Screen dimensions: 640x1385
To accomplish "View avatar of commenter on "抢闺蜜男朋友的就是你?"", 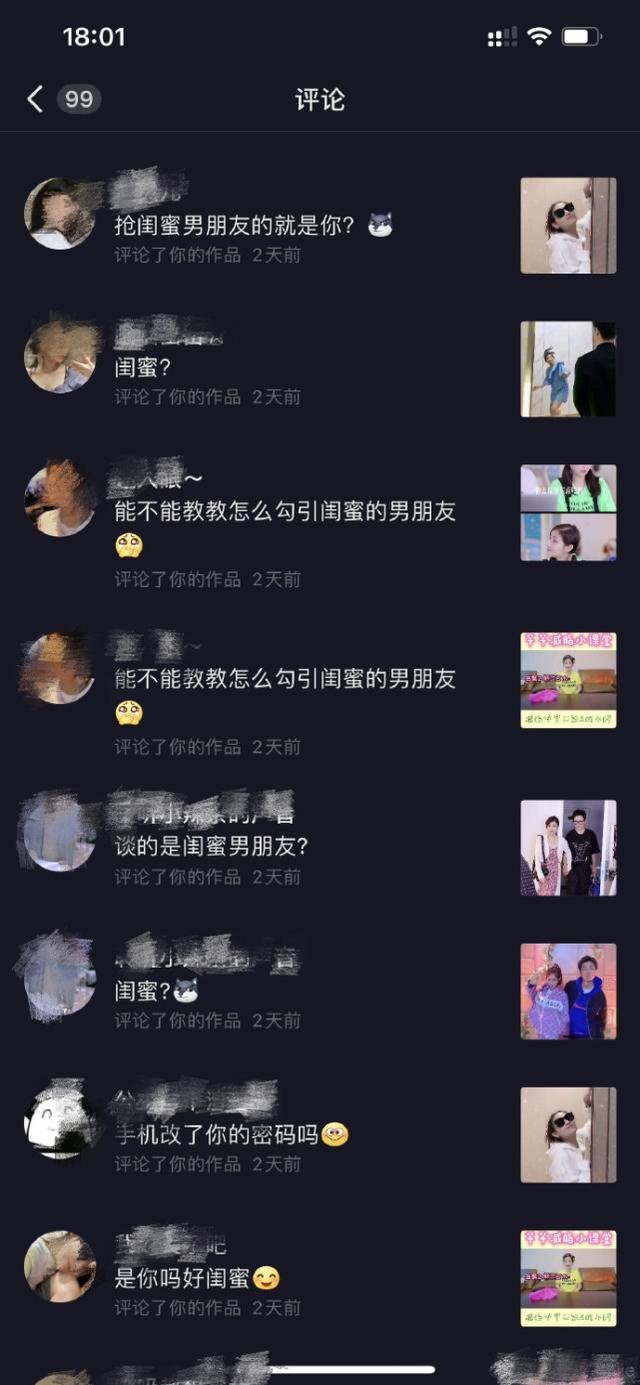I will point(60,214).
